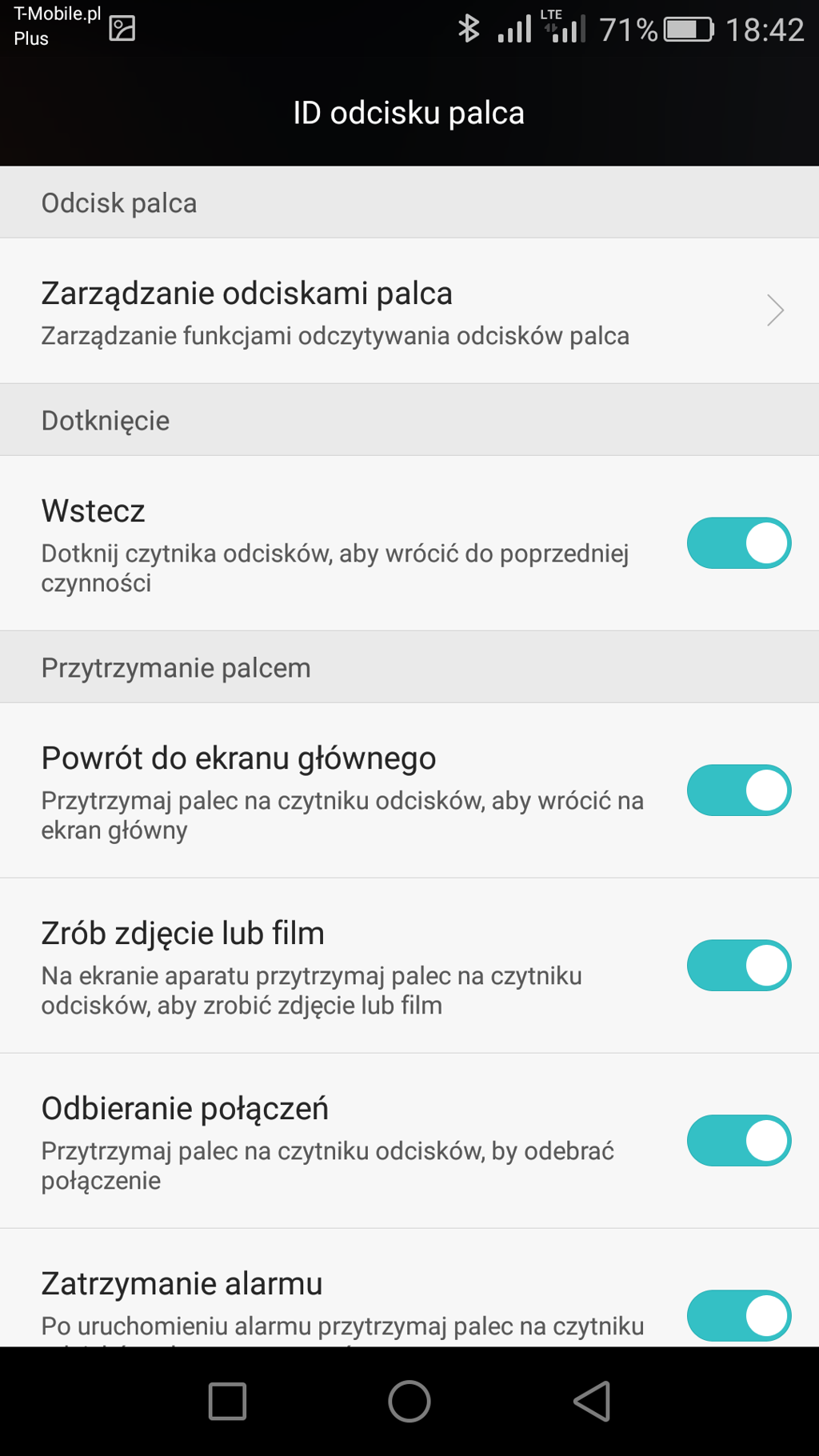This screenshot has height=1456, width=819.
Task: Go to the home screen
Action: pyautogui.click(x=409, y=1401)
